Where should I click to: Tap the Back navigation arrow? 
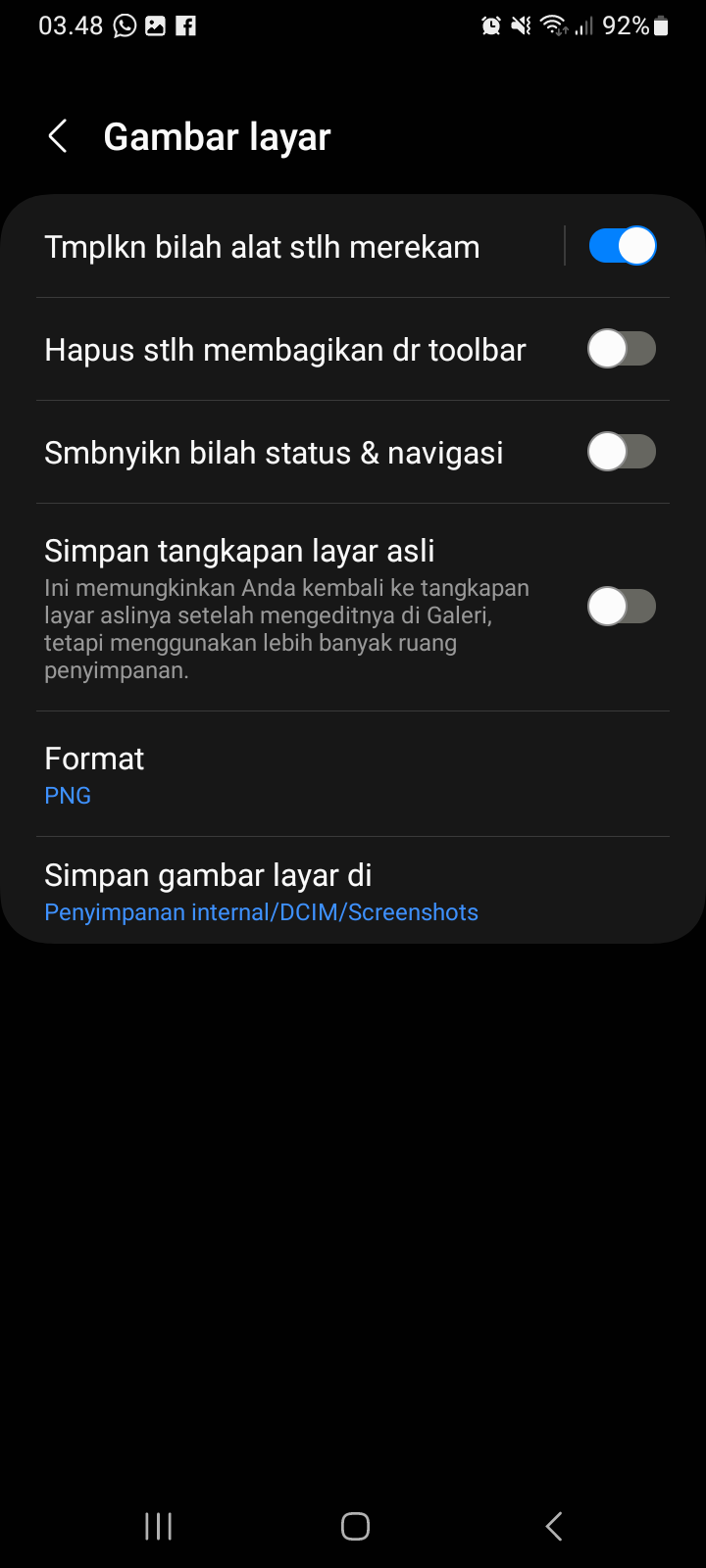click(552, 1525)
